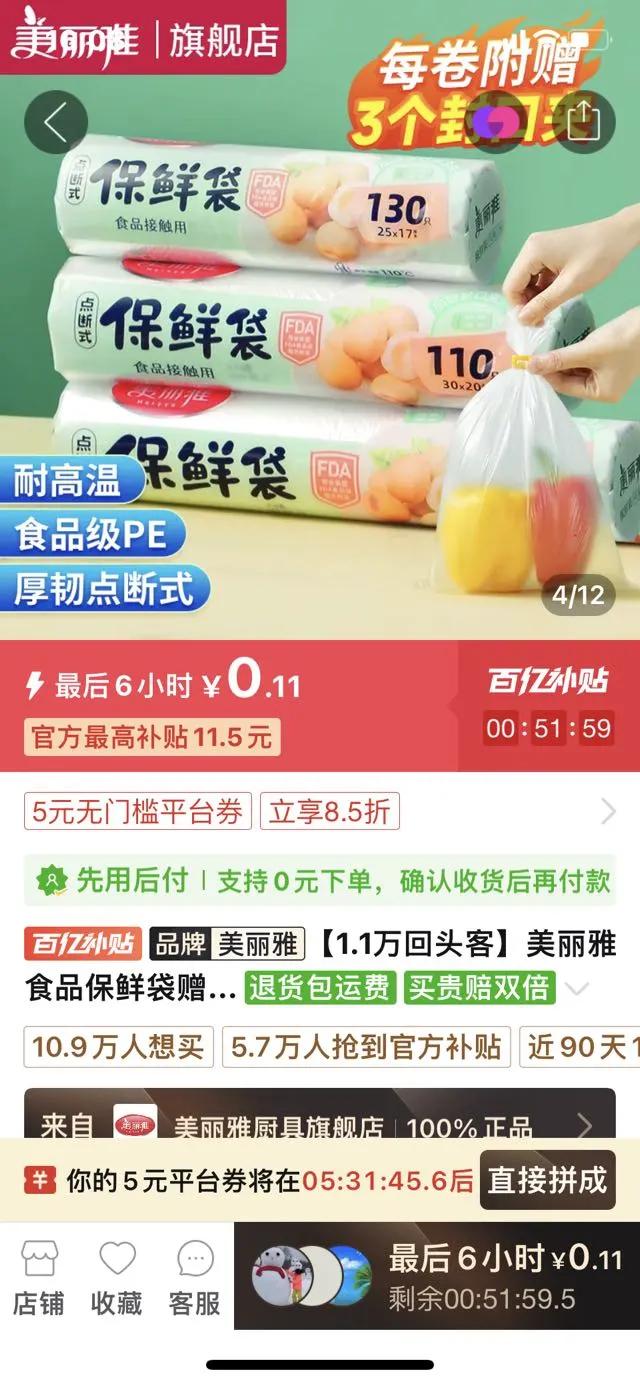Open 先用后付 payment info banner

point(320,880)
